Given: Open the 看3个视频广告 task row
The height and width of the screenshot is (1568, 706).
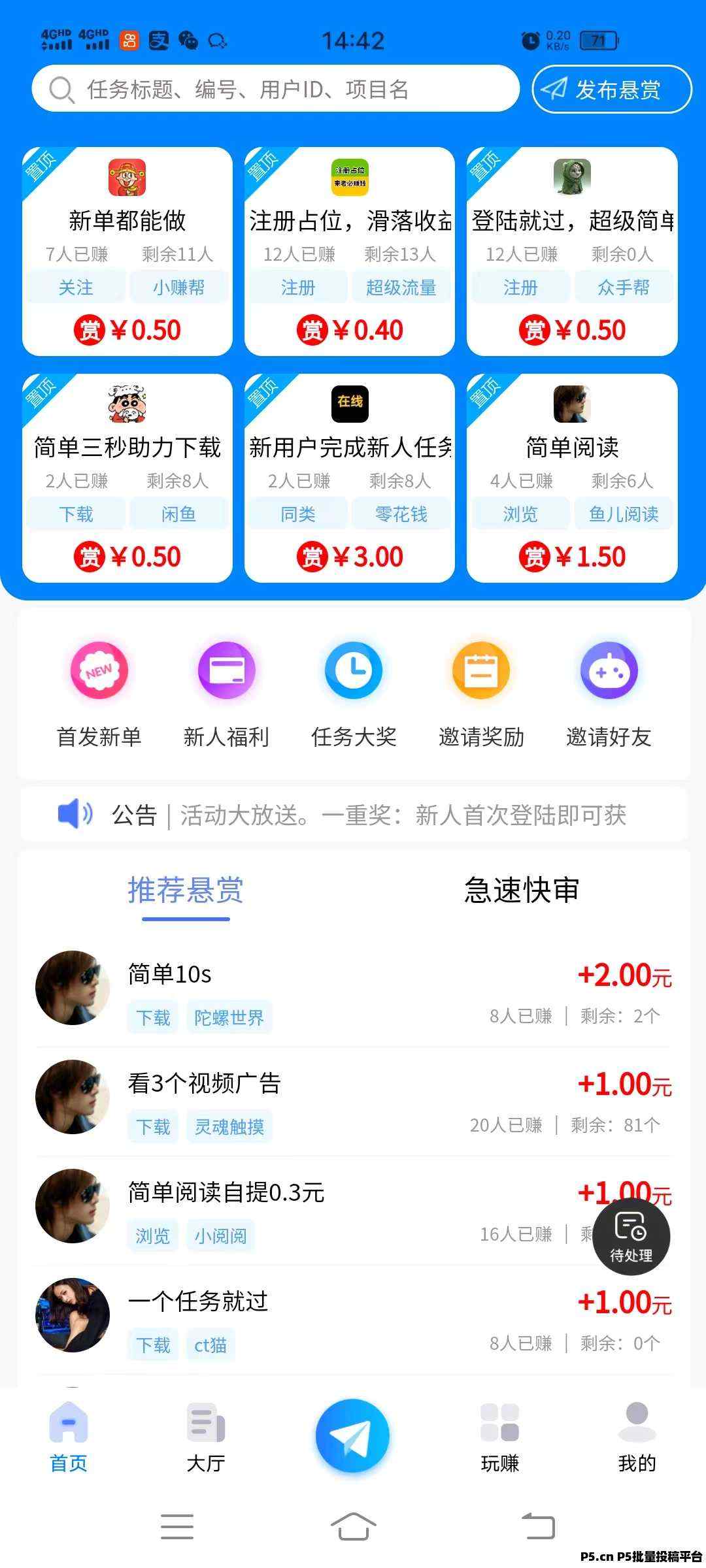Looking at the screenshot, I should point(353,1102).
